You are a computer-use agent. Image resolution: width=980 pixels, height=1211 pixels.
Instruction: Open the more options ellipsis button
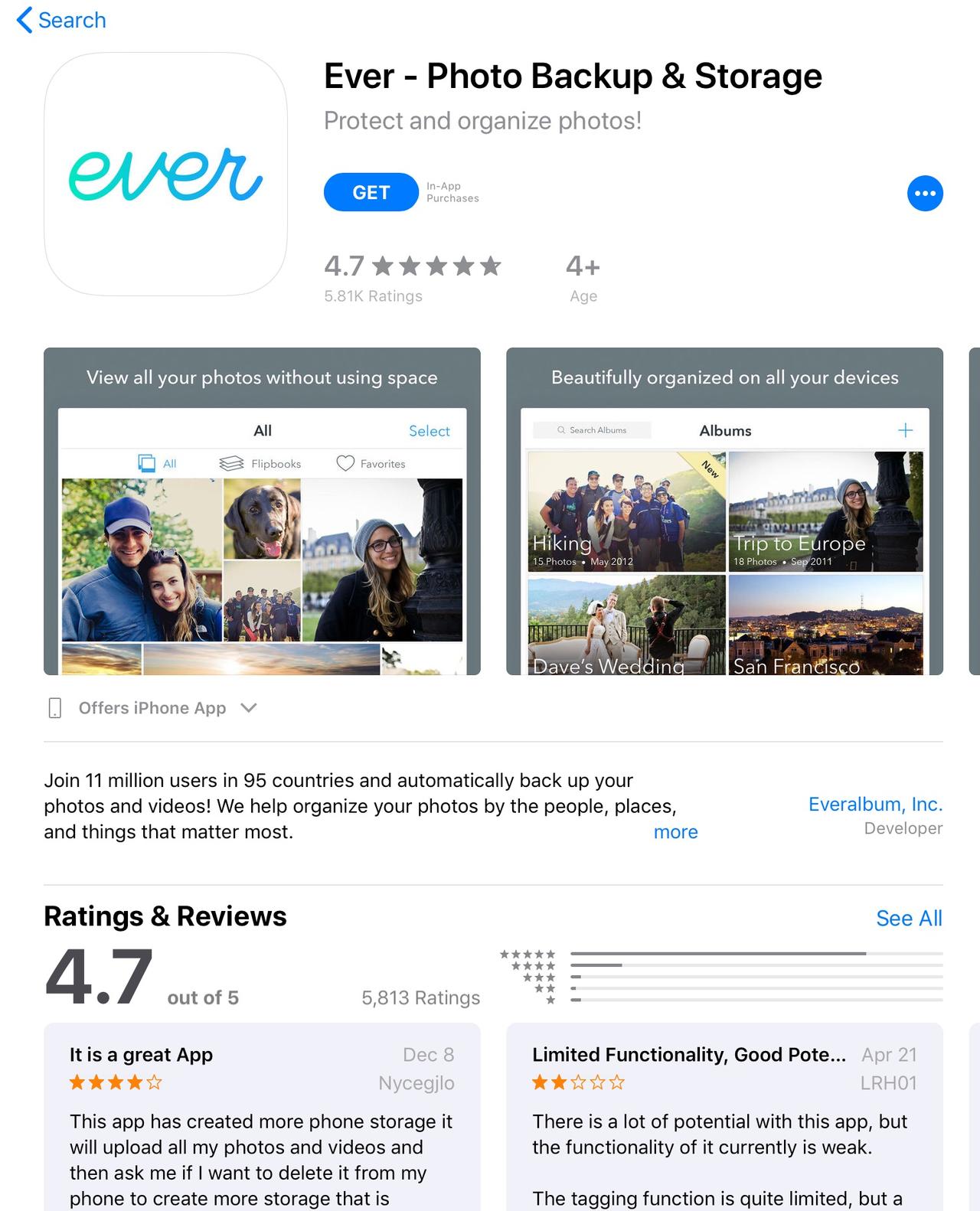[x=925, y=193]
